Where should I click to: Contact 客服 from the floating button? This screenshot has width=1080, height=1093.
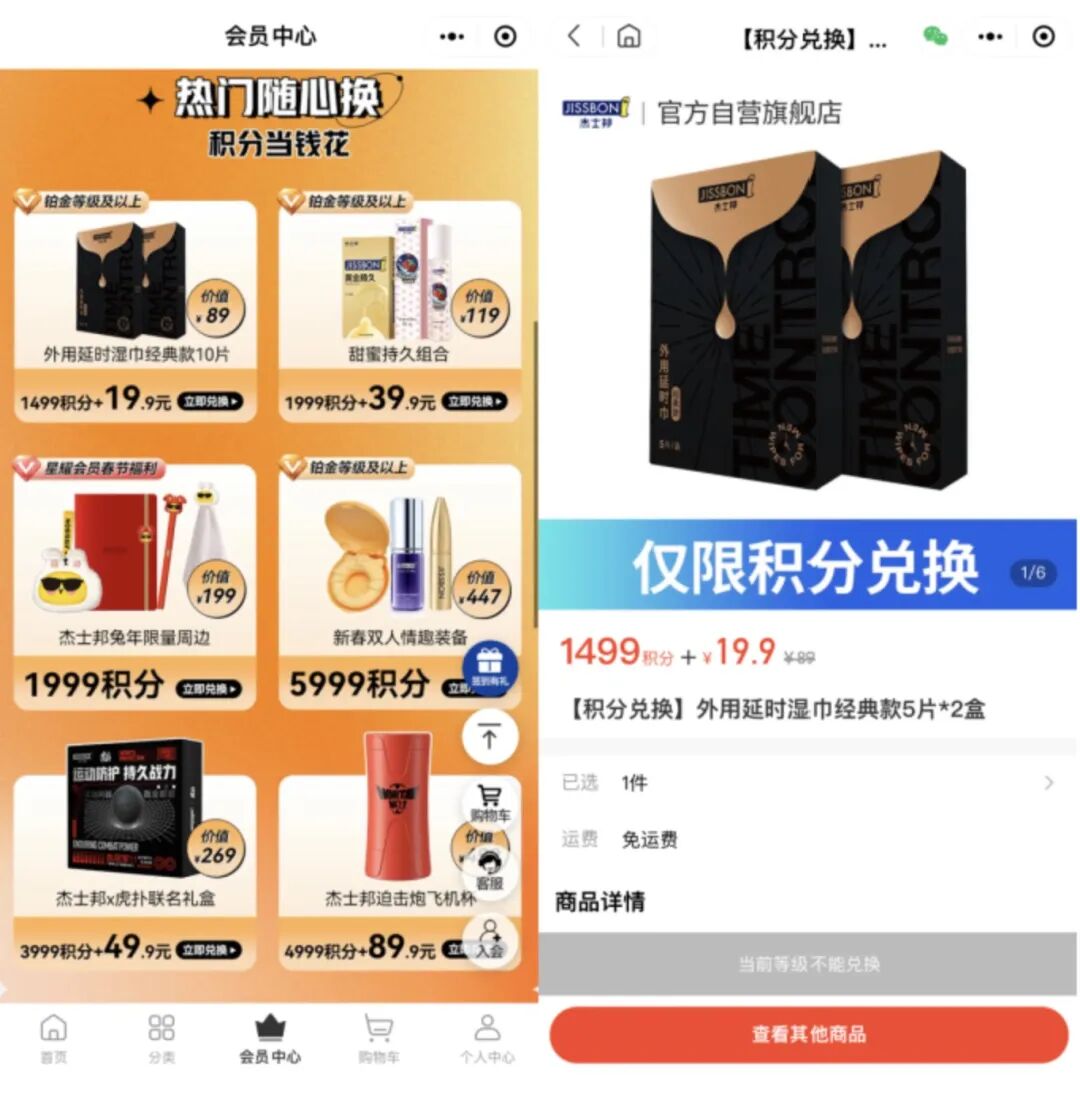pos(489,870)
